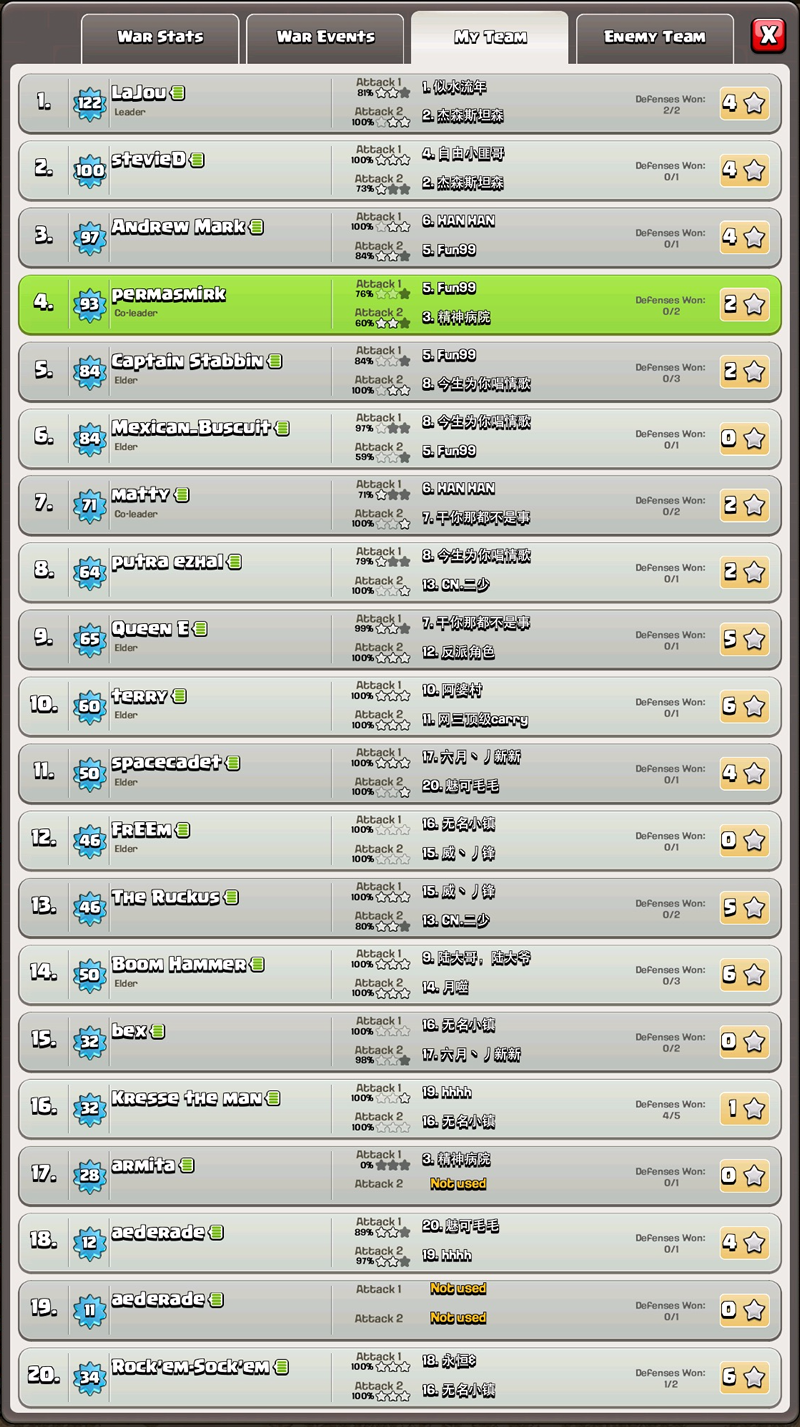
Task: Close the war overview with the red X
Action: point(768,36)
